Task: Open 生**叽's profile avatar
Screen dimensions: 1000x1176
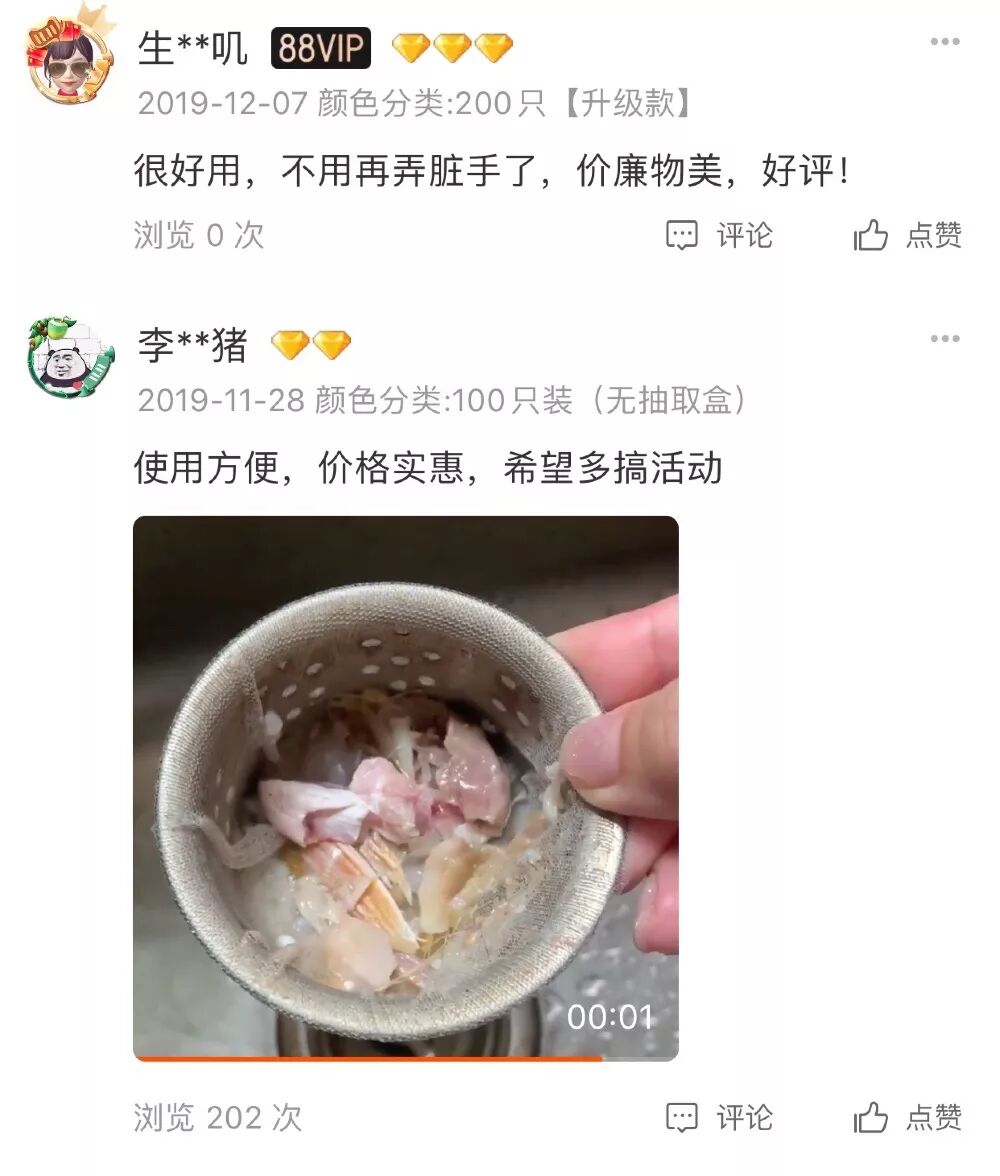Action: (71, 58)
